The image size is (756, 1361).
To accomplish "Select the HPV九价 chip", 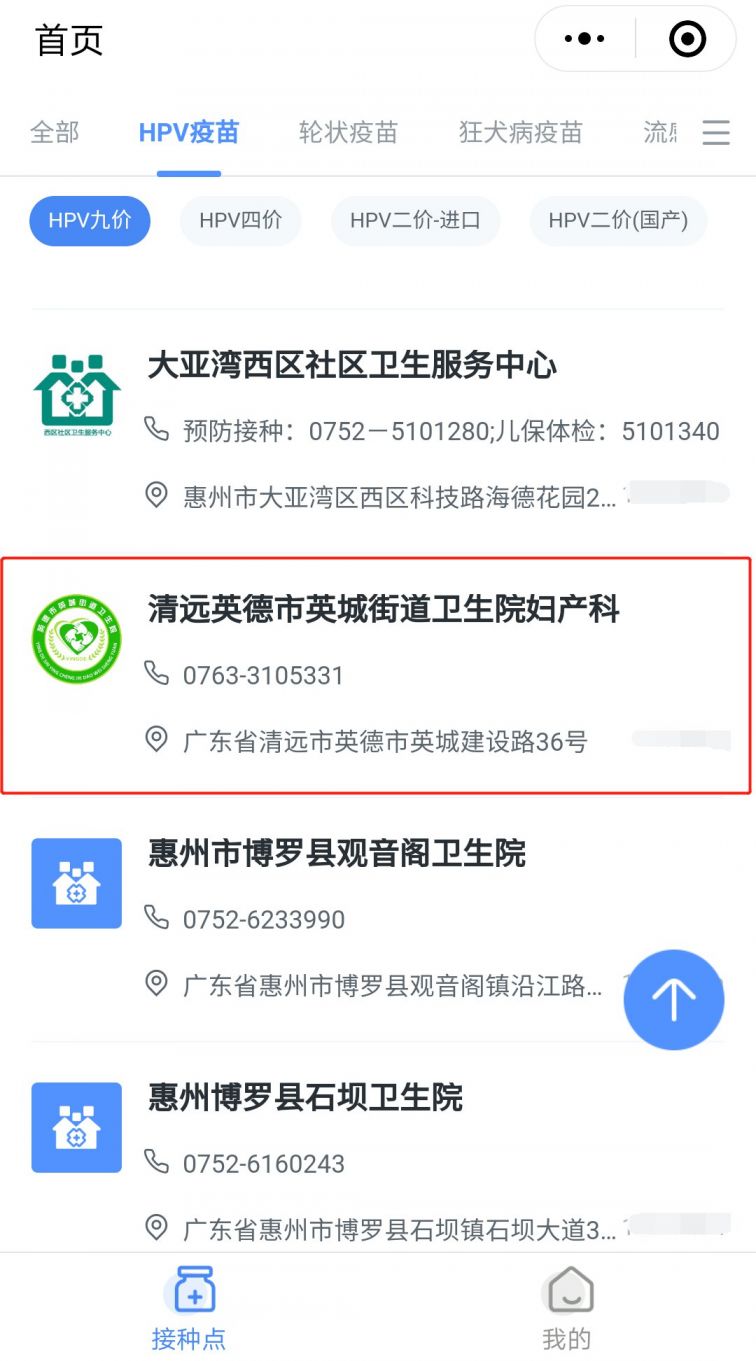I will point(90,221).
